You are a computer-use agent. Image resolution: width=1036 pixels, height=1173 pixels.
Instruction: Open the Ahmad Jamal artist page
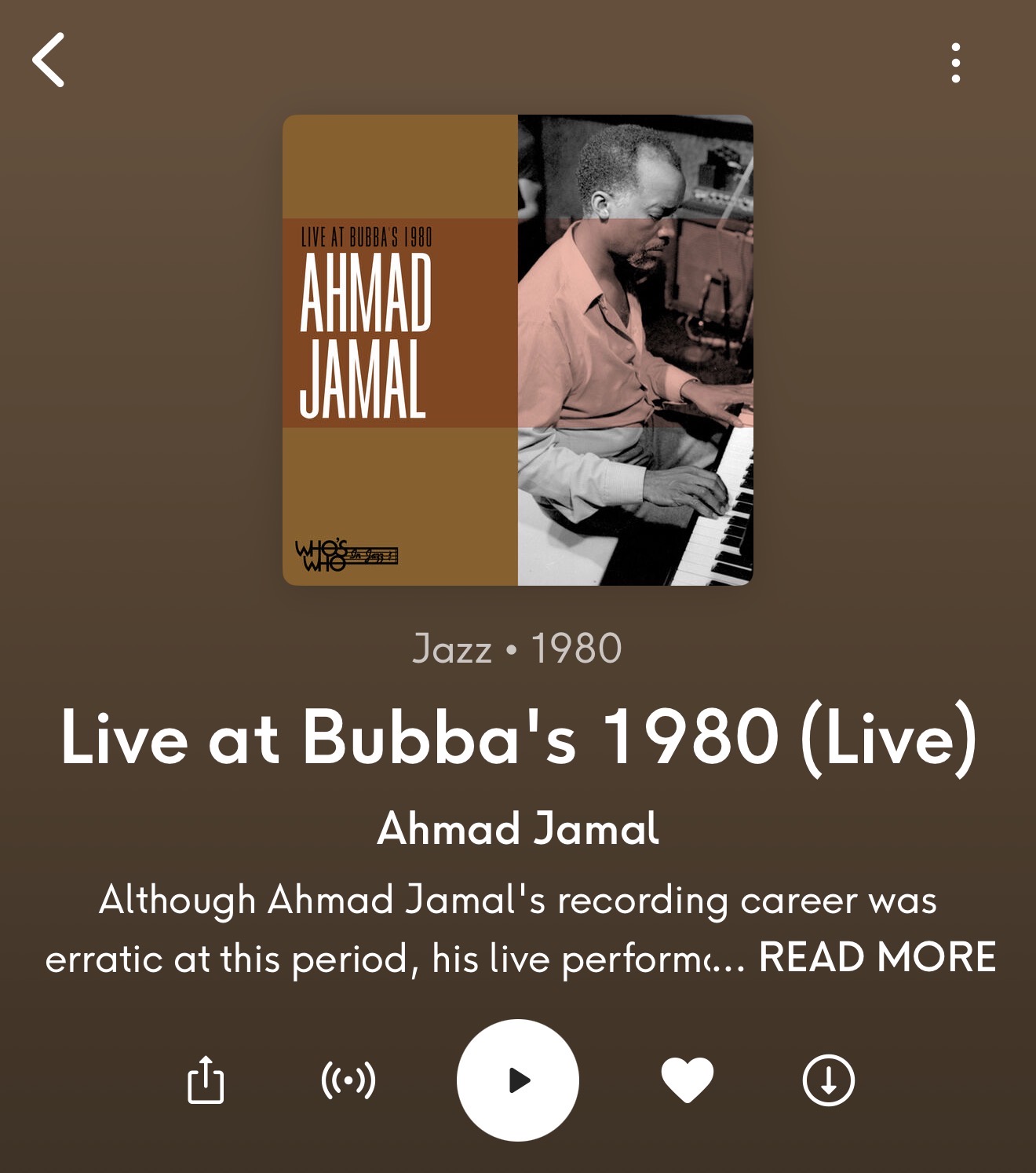[518, 828]
